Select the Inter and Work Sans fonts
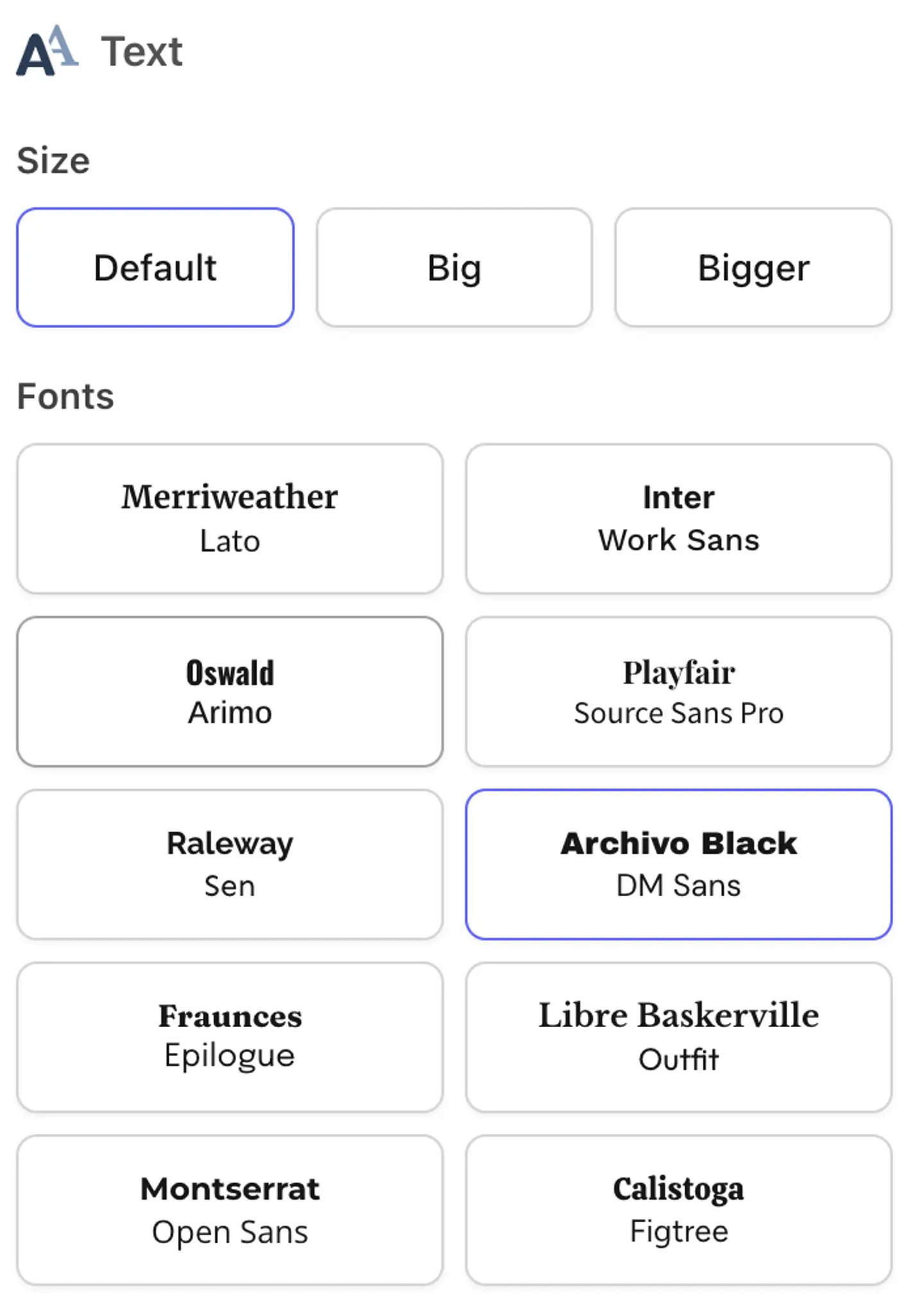This screenshot has width=924, height=1307. [x=679, y=519]
